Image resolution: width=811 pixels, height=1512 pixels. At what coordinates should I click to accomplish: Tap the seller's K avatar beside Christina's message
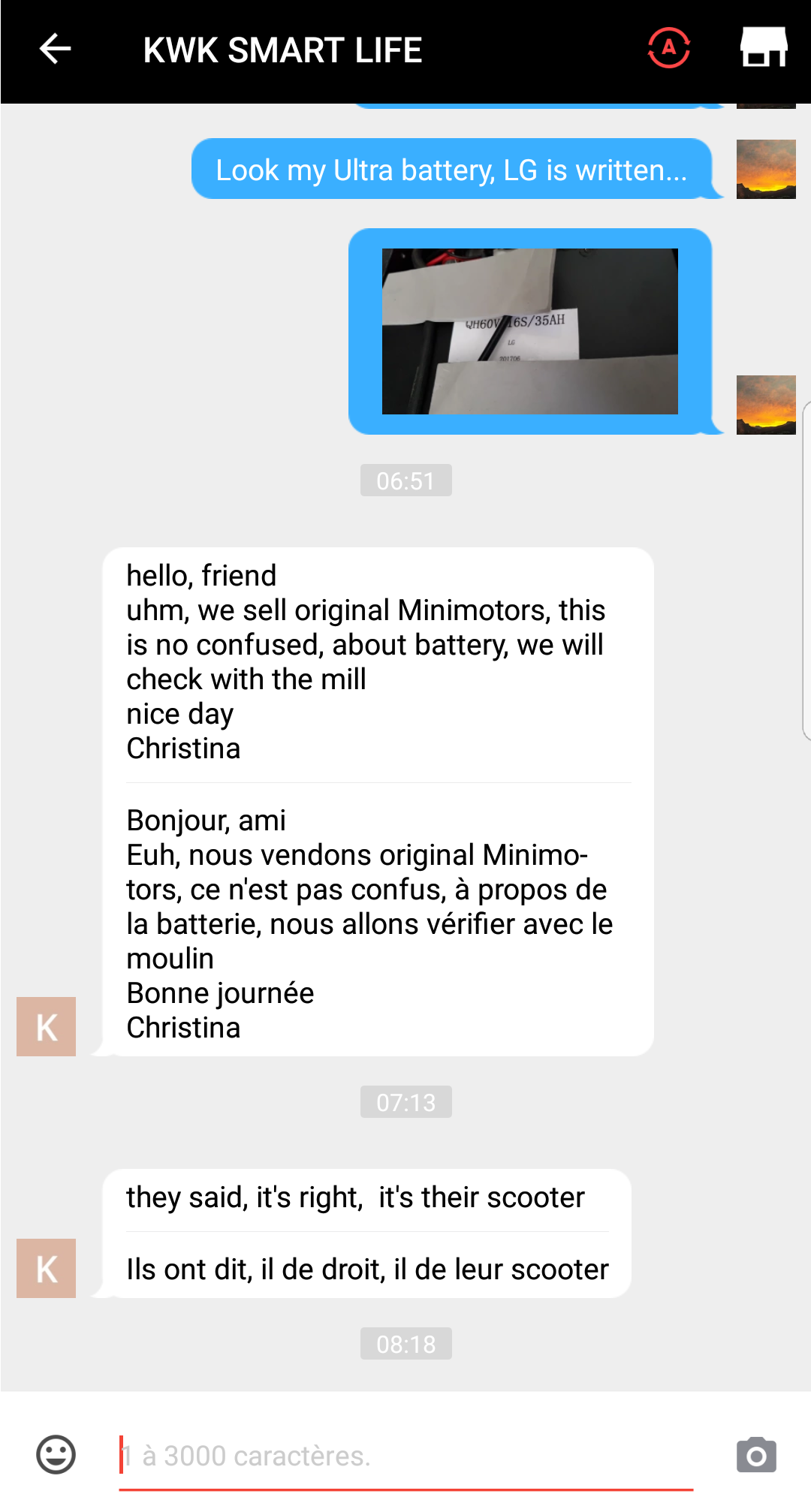pyautogui.click(x=46, y=1026)
